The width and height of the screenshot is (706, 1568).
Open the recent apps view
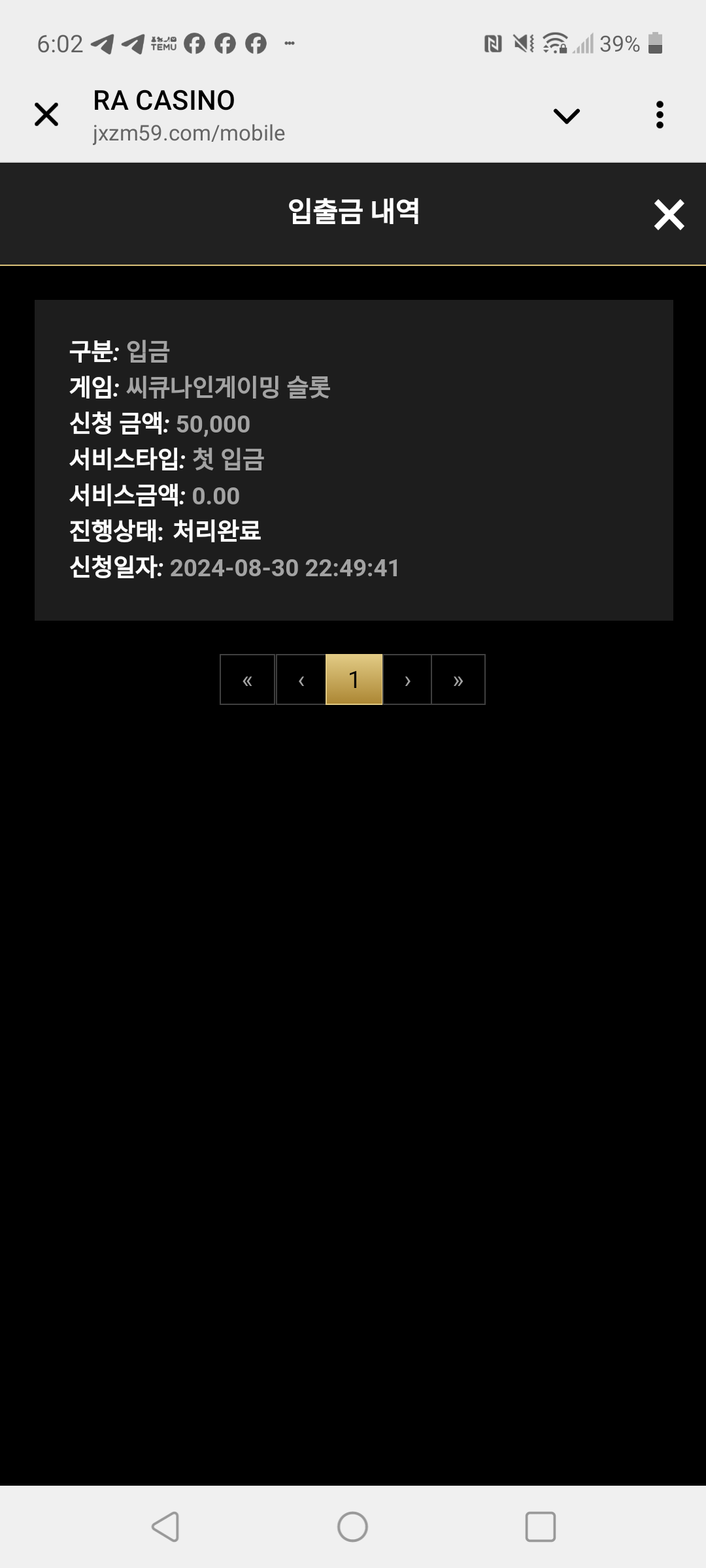tap(541, 1527)
